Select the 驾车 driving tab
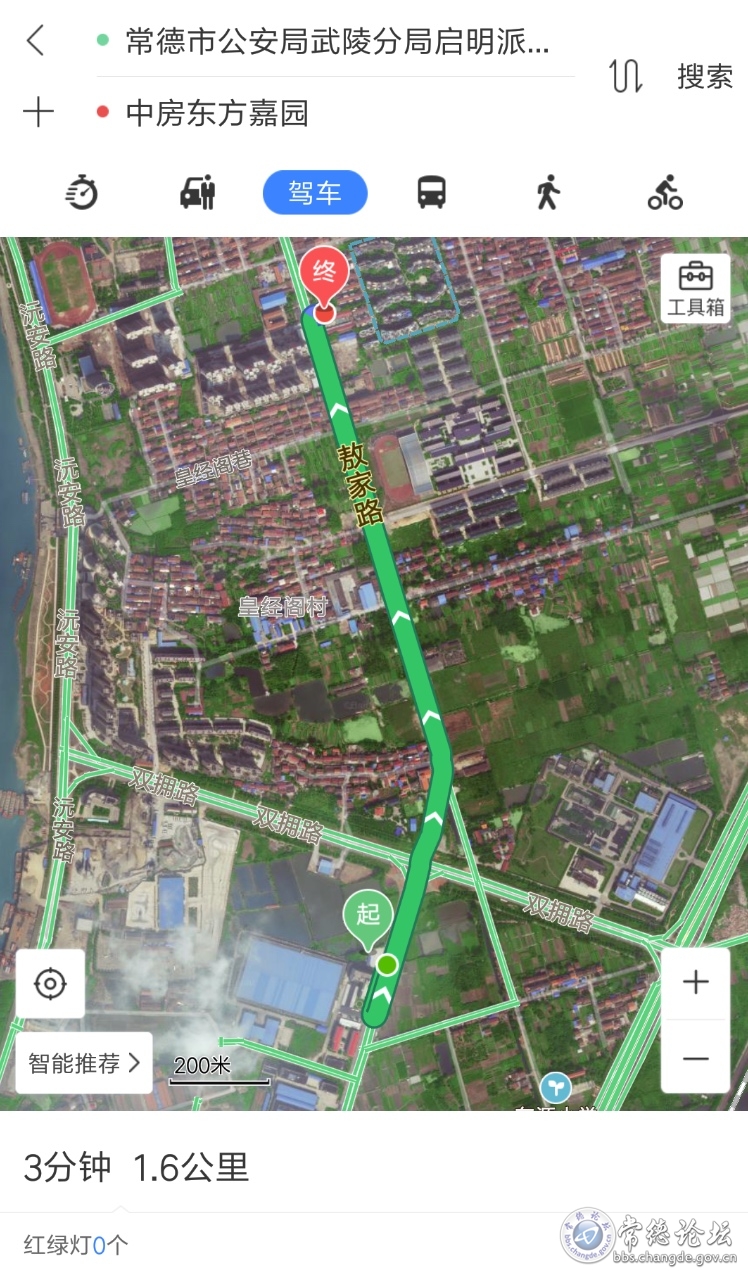This screenshot has width=748, height=1274. (x=315, y=193)
